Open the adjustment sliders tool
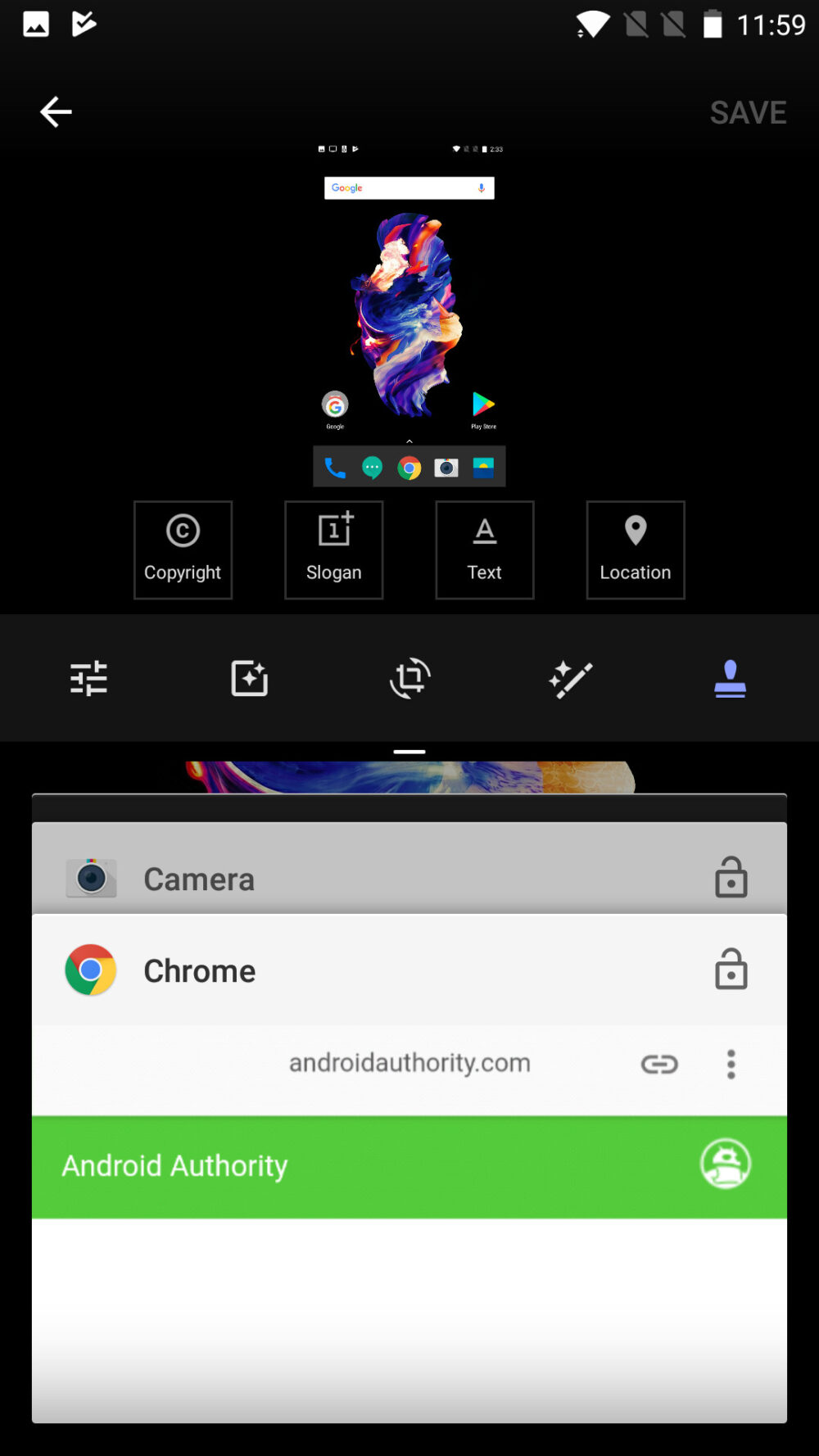 88,678
